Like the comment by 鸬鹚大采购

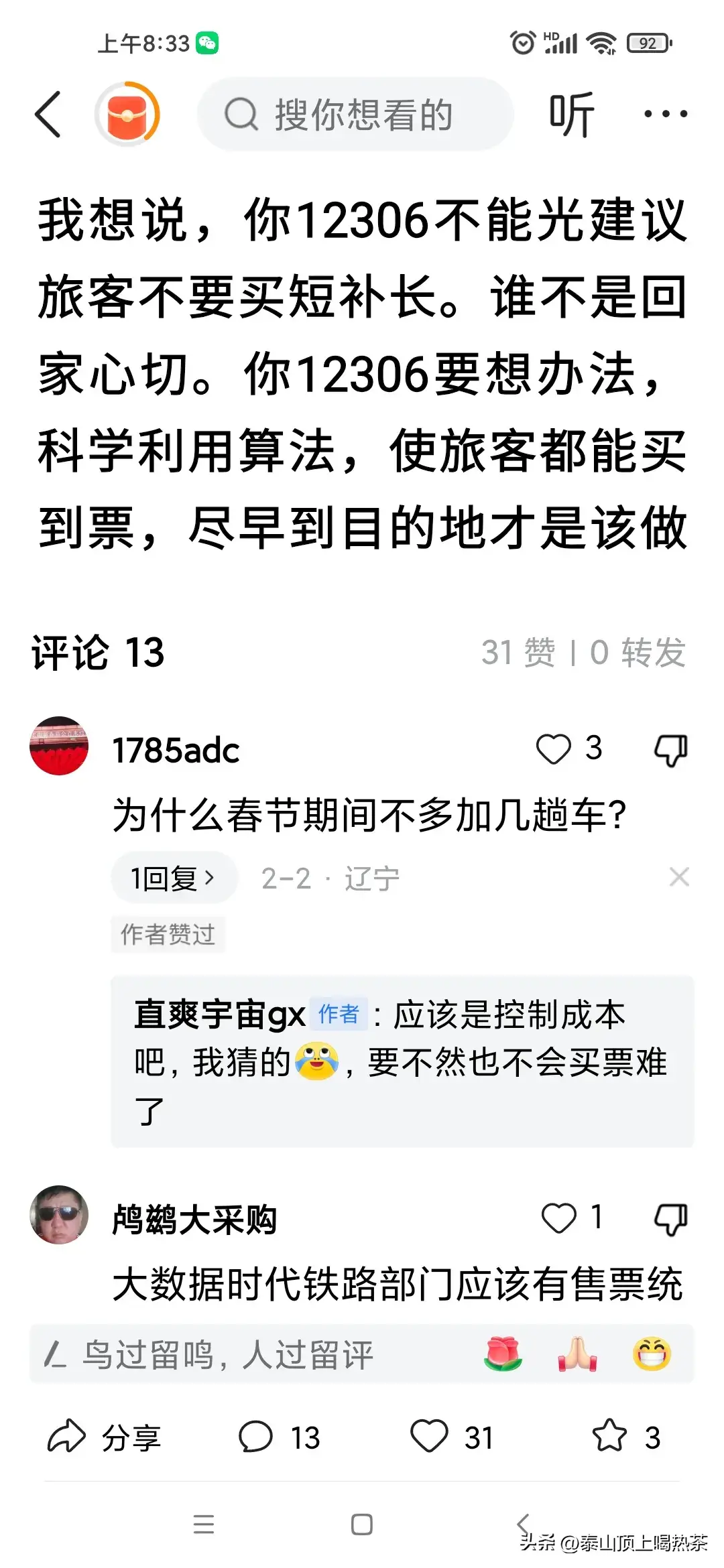[558, 1218]
